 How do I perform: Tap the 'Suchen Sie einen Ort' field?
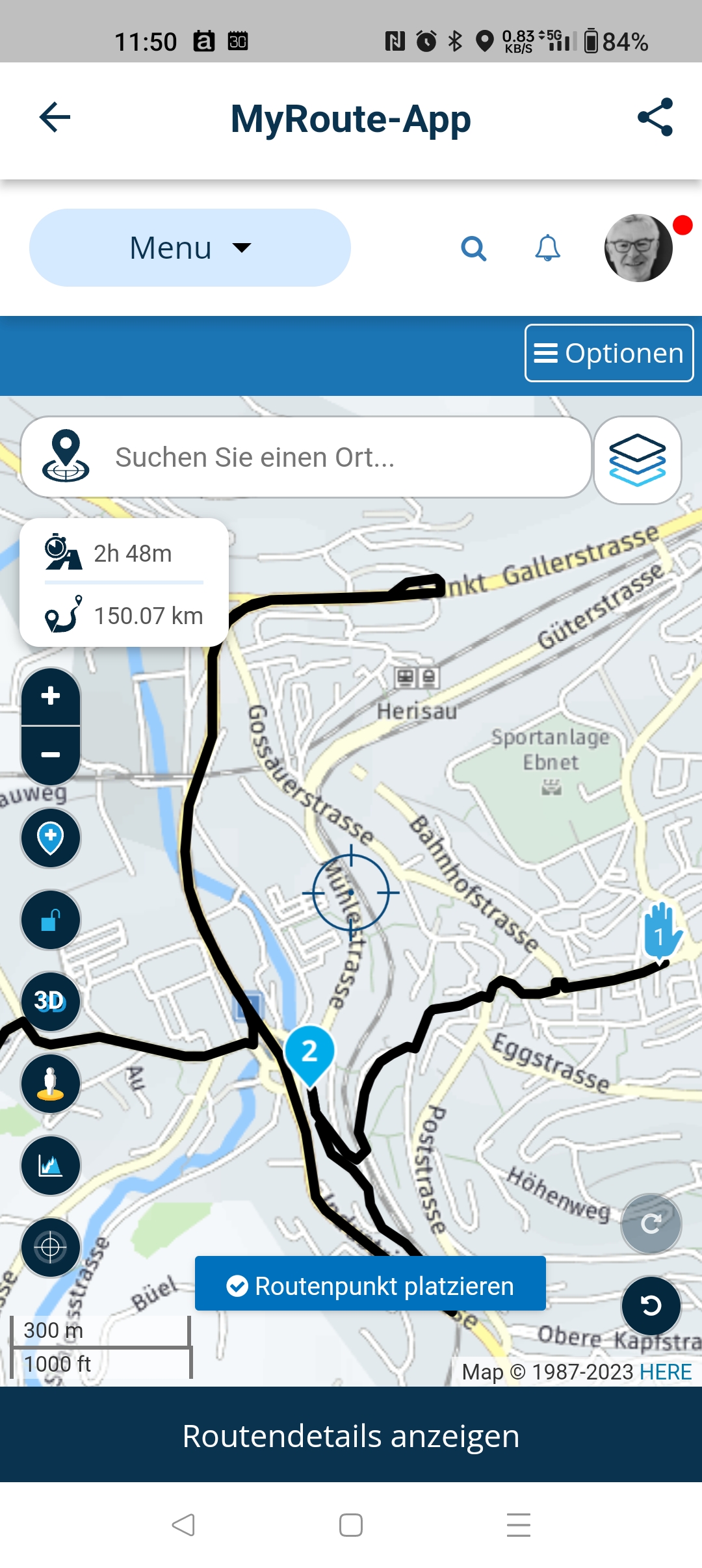(305, 457)
